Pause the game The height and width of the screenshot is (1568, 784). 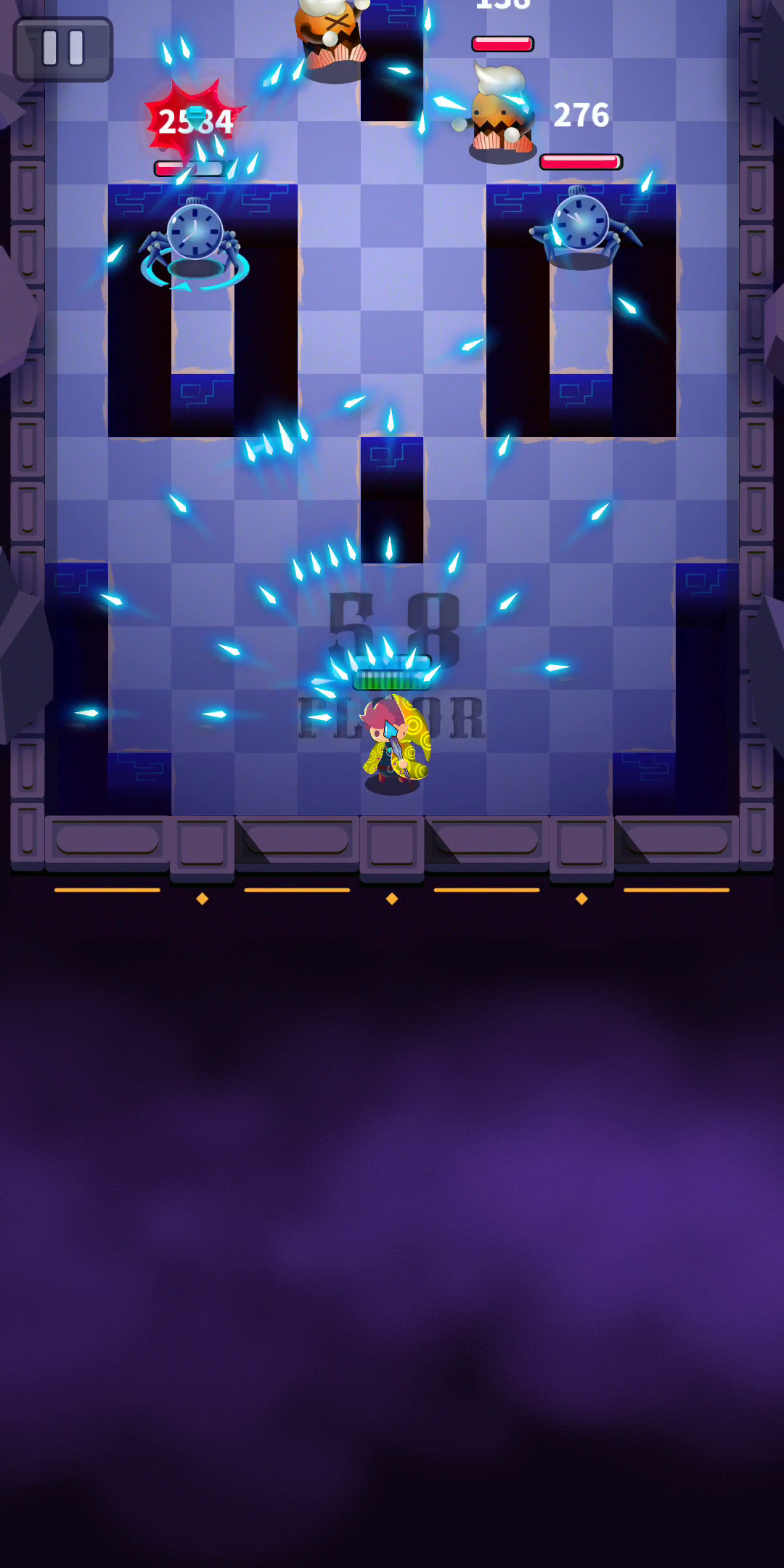tap(63, 49)
